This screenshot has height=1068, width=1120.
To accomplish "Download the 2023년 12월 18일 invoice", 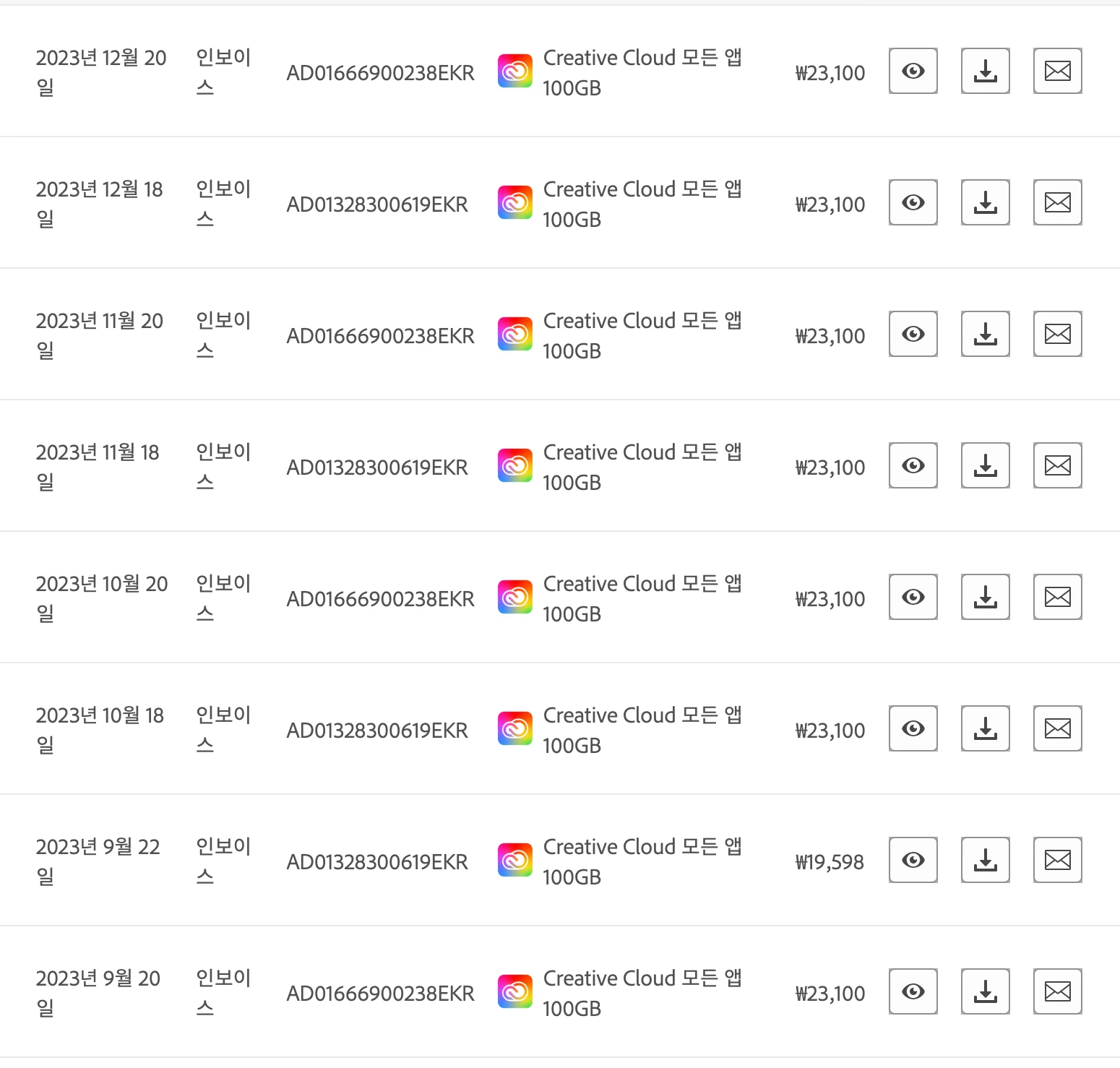I will 985,202.
